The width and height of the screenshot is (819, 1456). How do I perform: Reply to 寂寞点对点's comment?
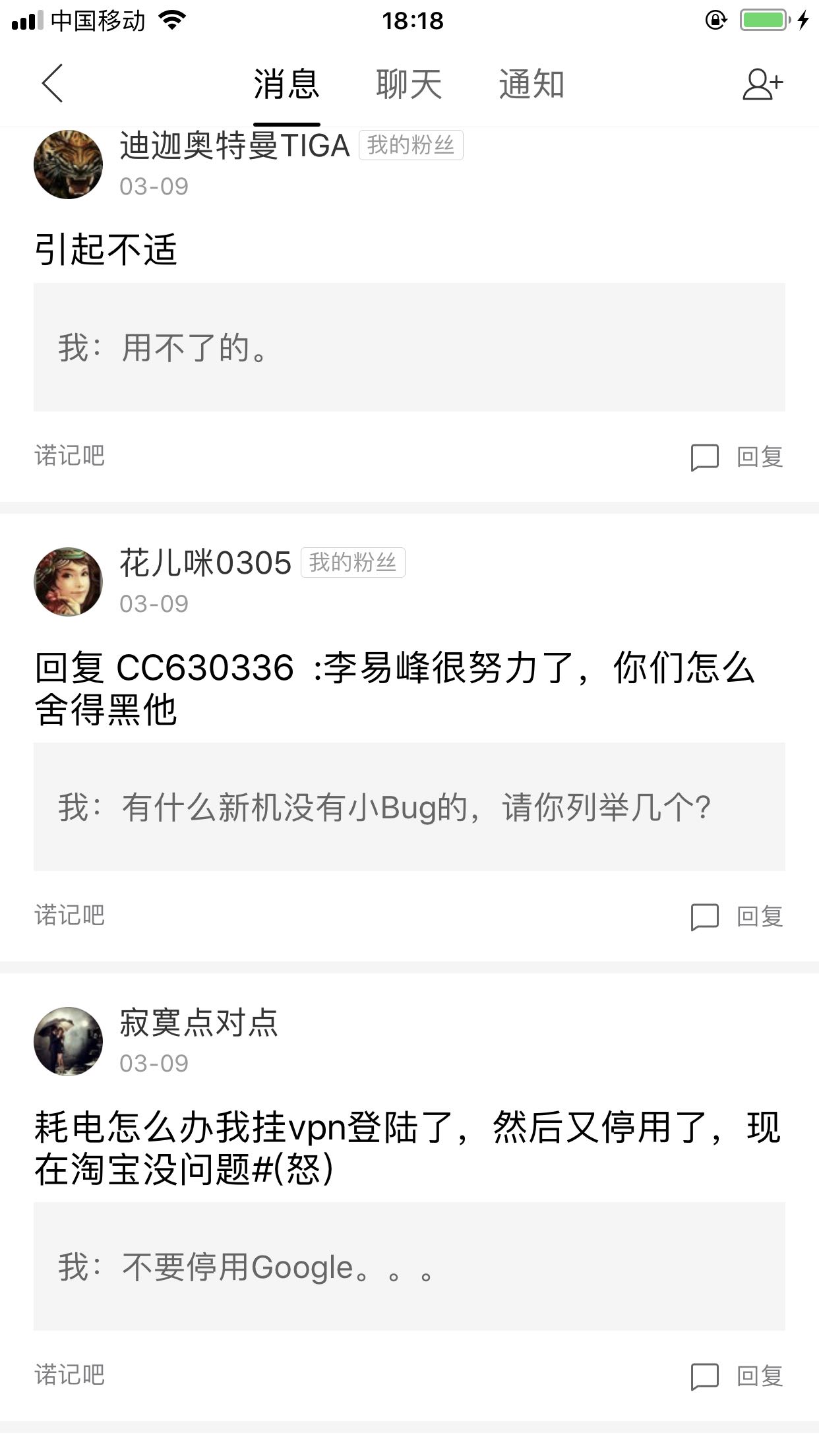point(737,1376)
